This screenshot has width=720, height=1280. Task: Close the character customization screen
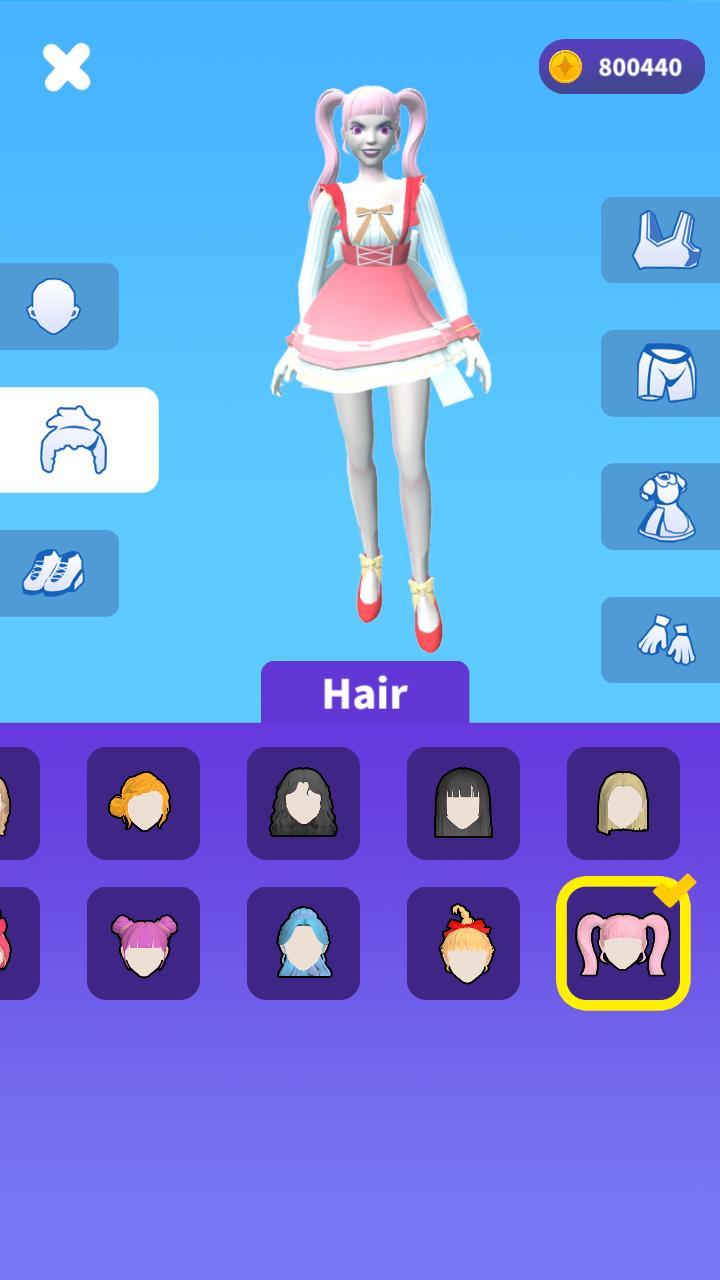click(66, 67)
